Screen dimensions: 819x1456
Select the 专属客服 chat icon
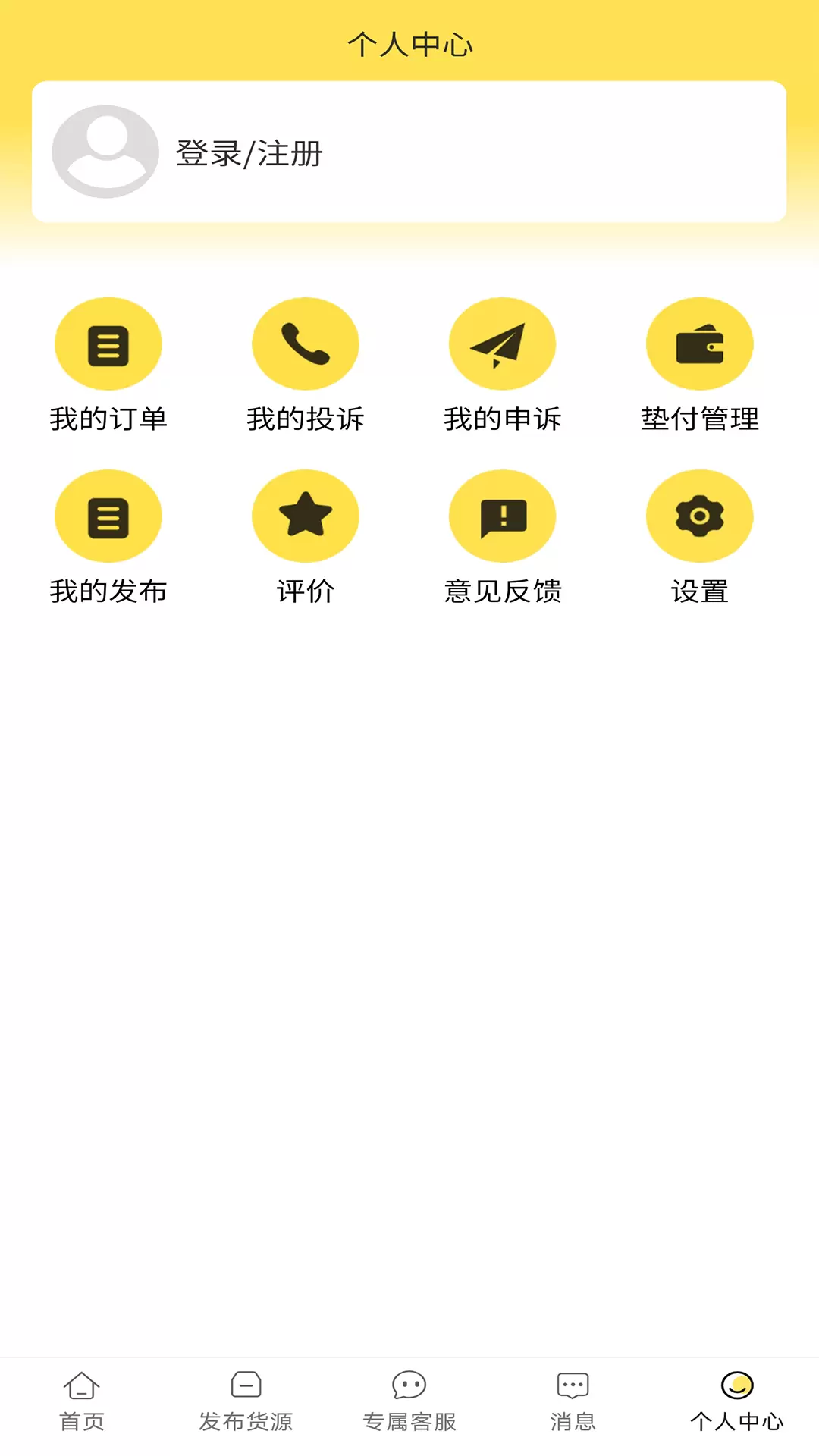[409, 1401]
